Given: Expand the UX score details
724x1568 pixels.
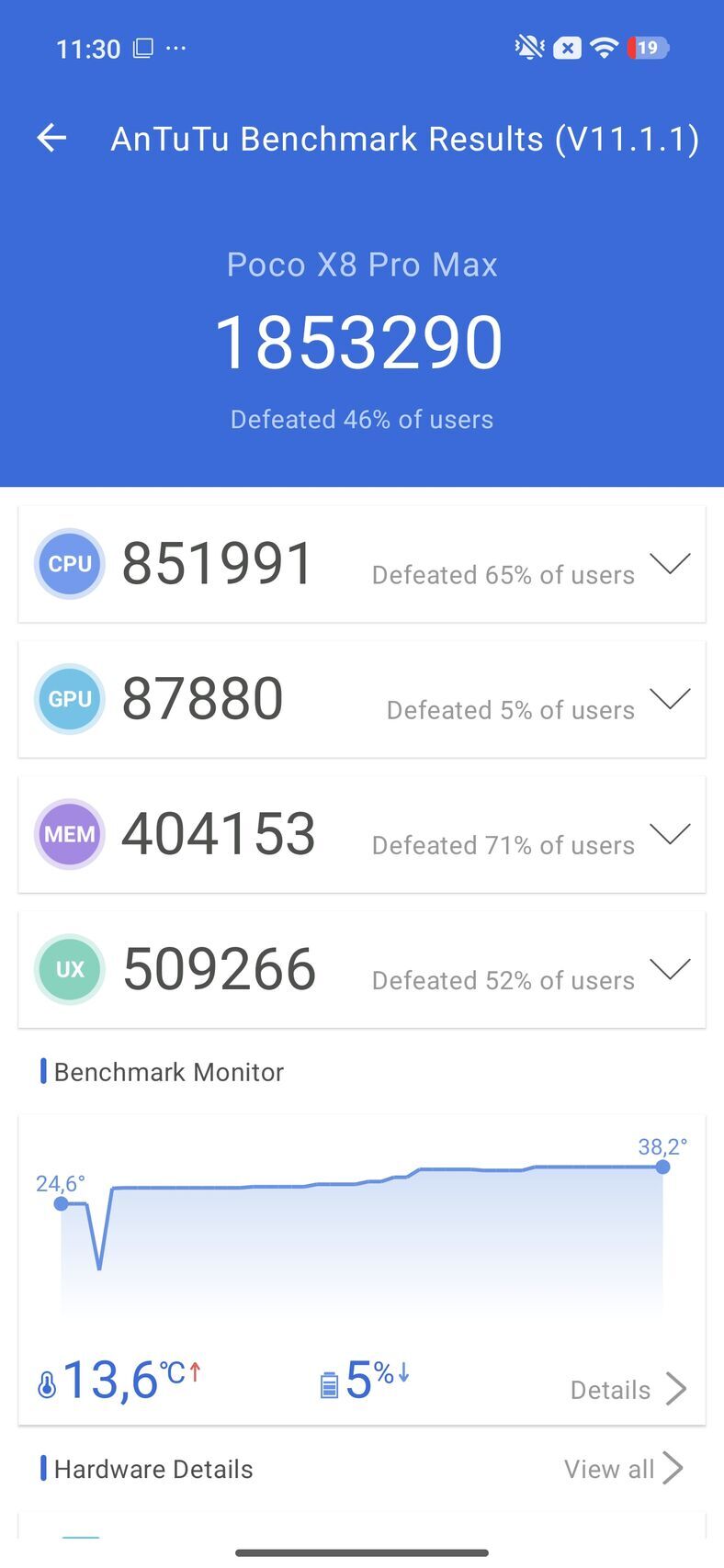Looking at the screenshot, I should click(x=670, y=969).
